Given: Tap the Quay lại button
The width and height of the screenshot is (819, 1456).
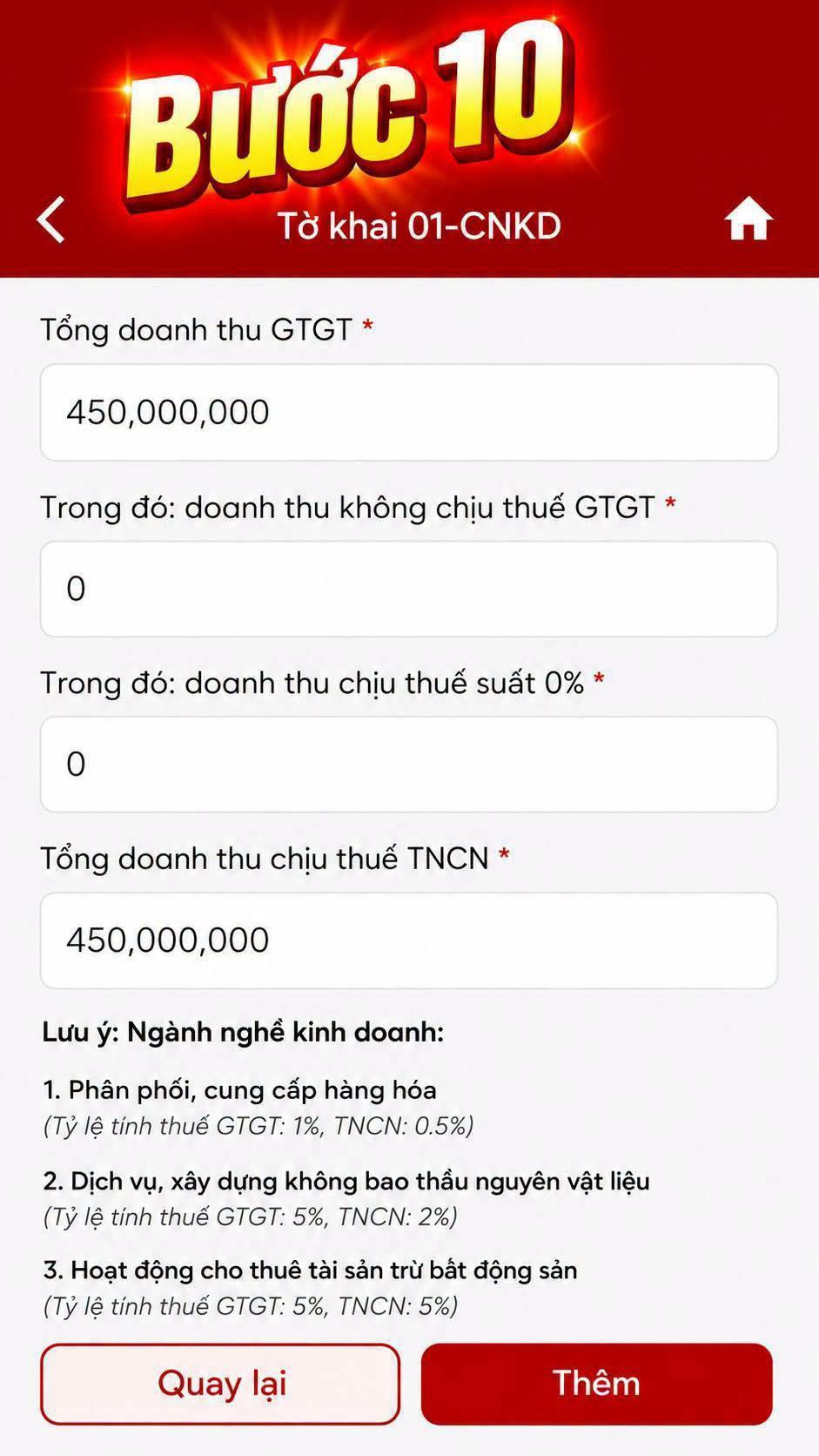Looking at the screenshot, I should coord(220,1385).
